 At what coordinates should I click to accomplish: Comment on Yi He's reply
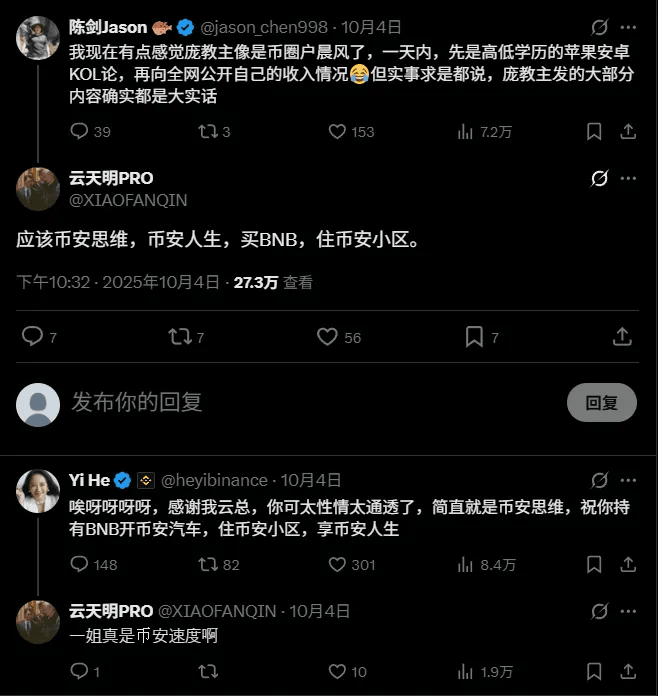(x=80, y=564)
